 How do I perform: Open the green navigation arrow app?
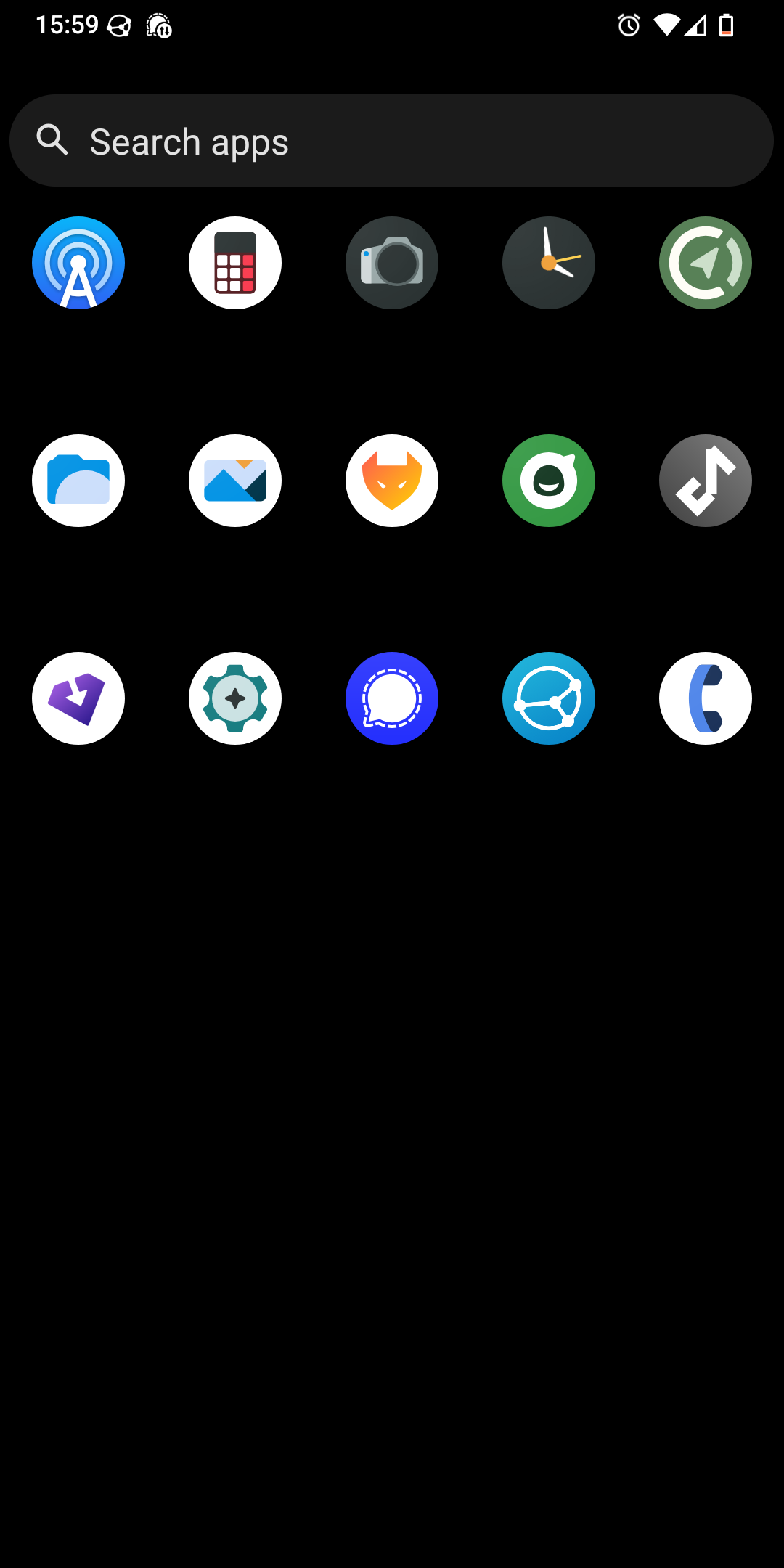[706, 263]
